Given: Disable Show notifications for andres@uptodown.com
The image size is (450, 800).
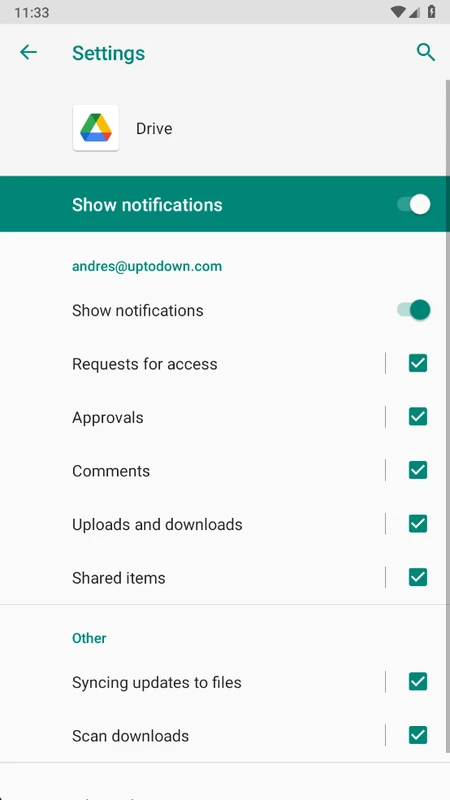Looking at the screenshot, I should 414,310.
